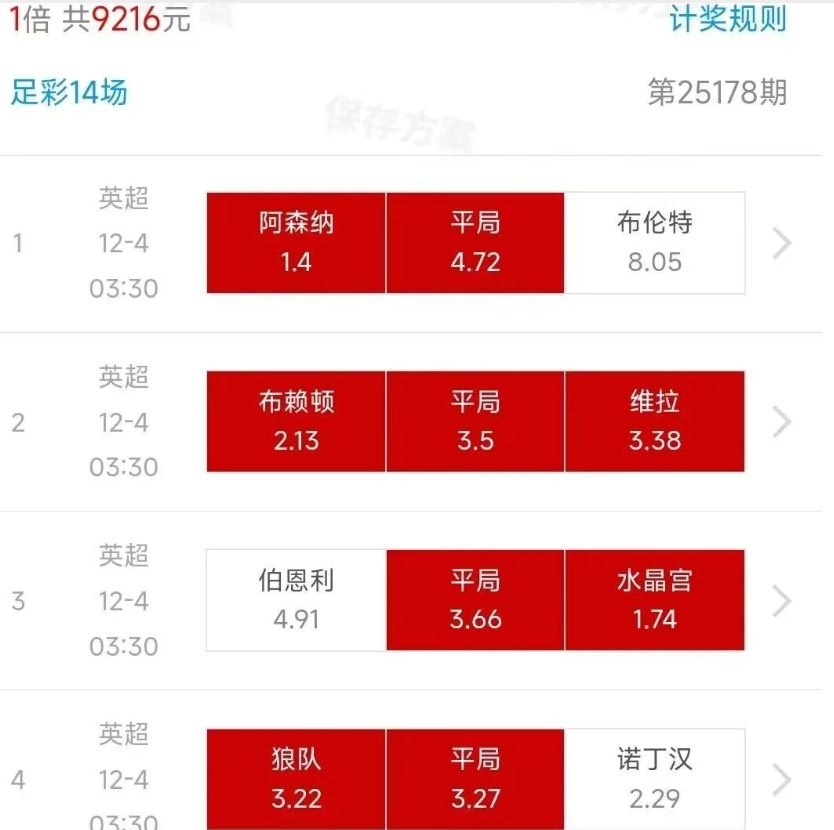Deselect 狼队 win at odds 3.22

(x=296, y=778)
